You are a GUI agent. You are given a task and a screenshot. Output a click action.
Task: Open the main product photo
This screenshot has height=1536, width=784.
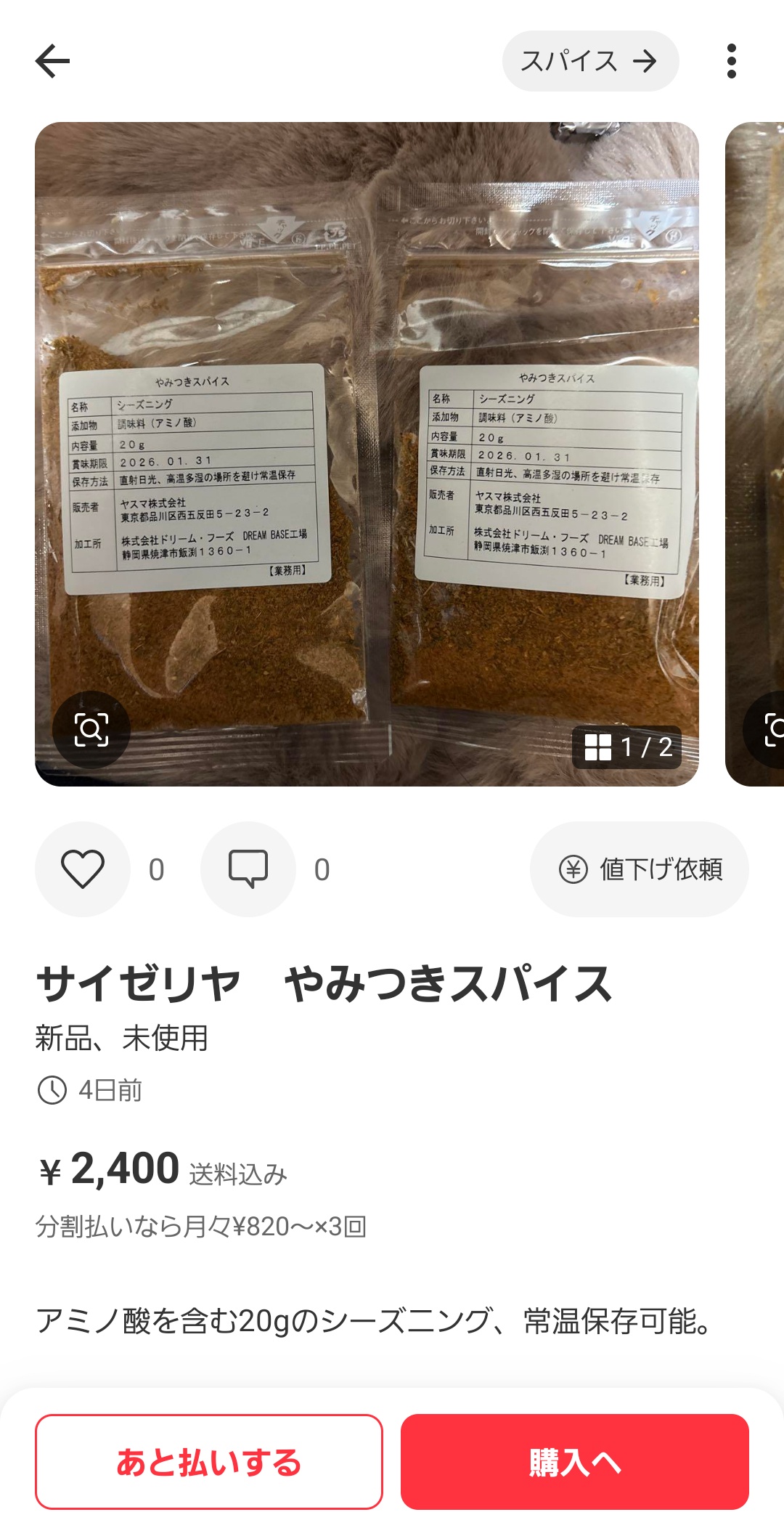coord(367,454)
